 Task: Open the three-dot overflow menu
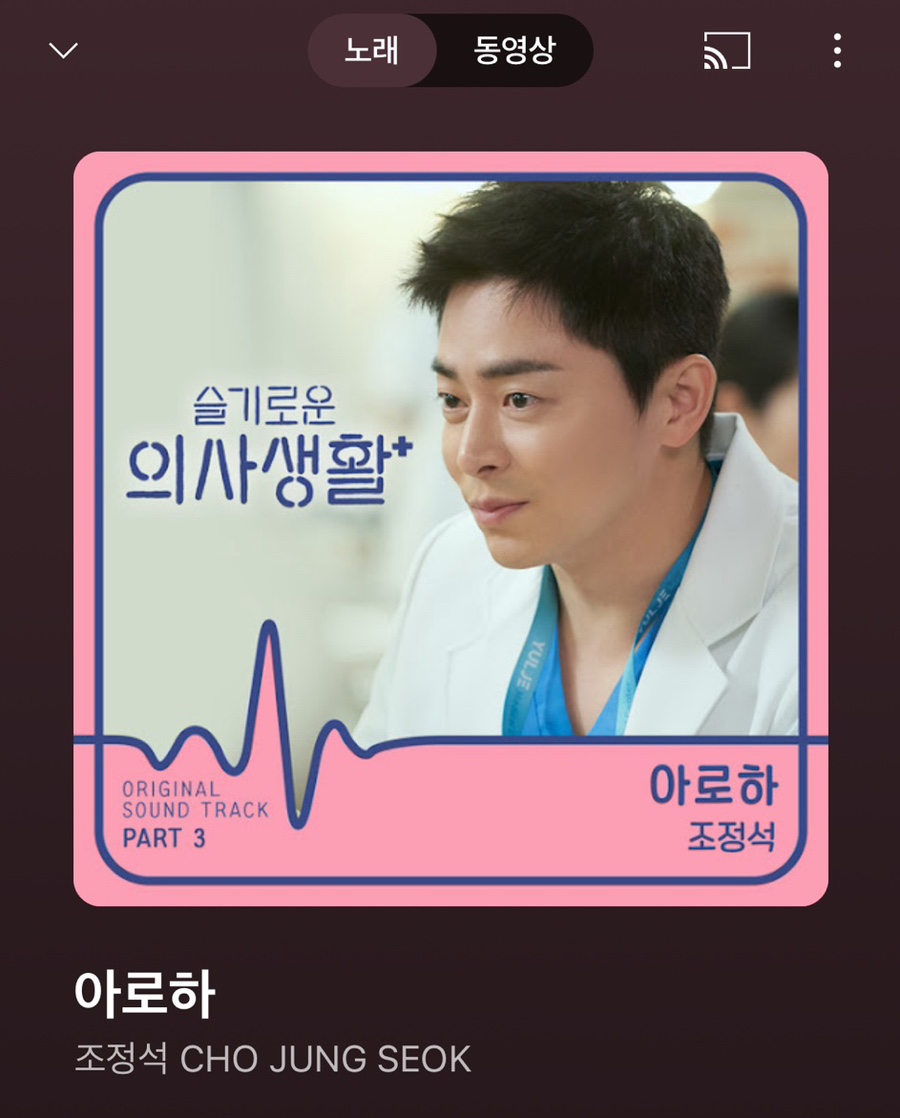(837, 50)
